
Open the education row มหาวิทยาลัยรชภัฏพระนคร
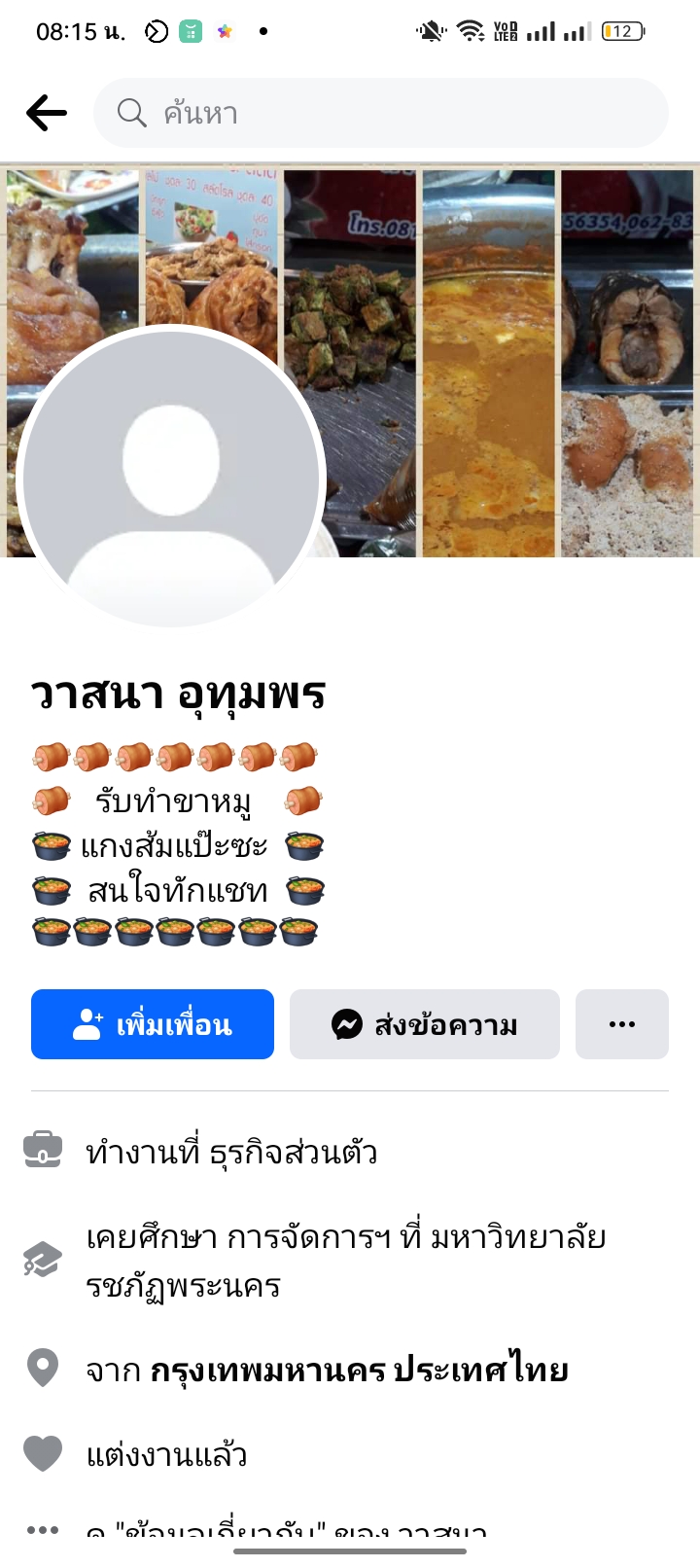346,1262
